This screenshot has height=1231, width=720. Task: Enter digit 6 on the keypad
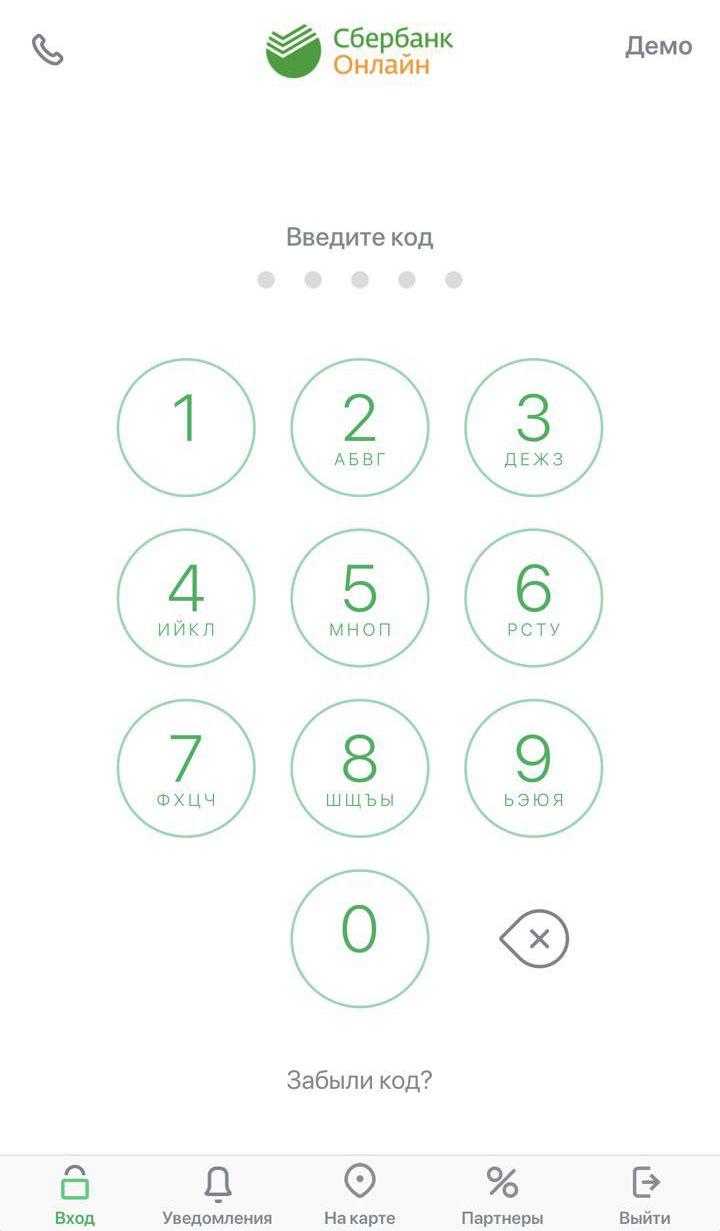[x=534, y=598]
